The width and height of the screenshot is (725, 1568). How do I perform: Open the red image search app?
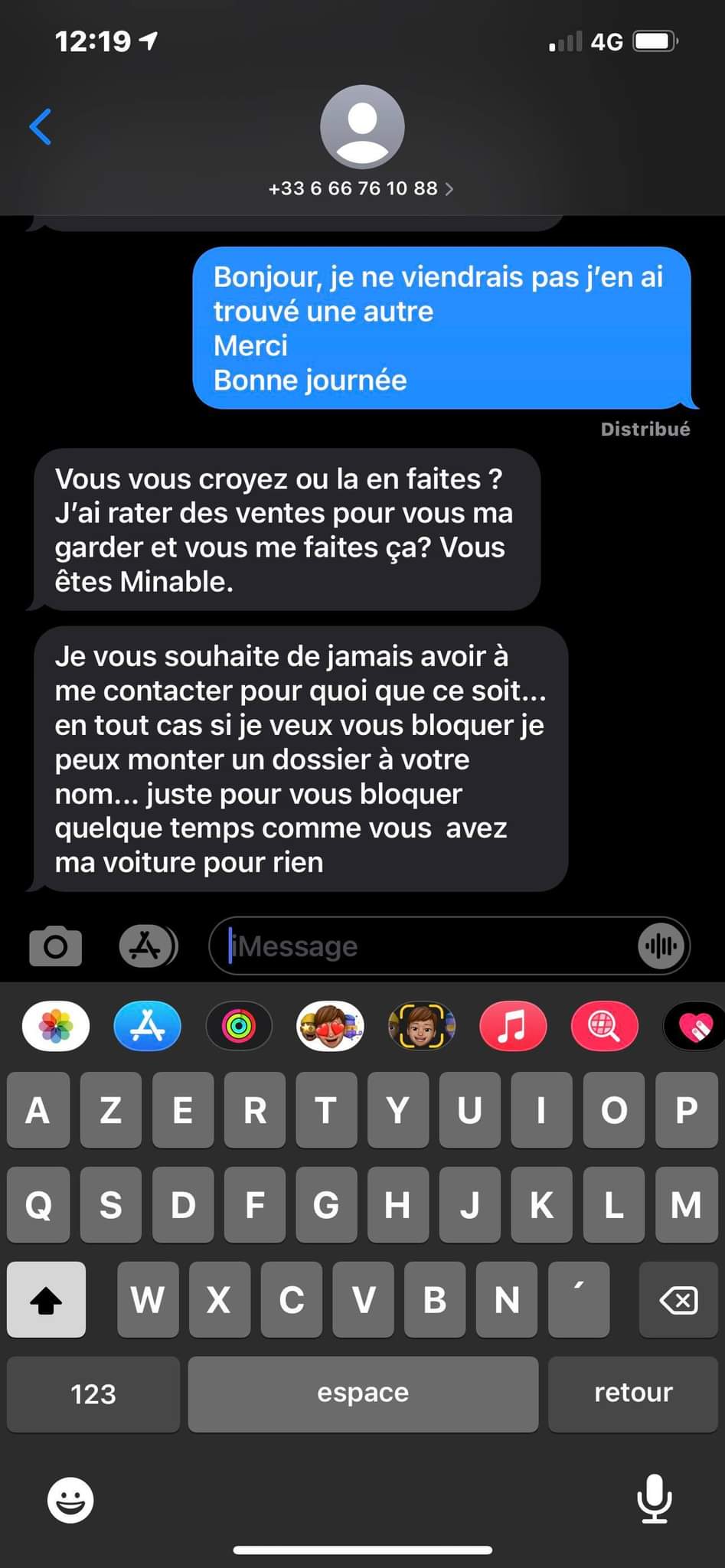(x=604, y=1026)
